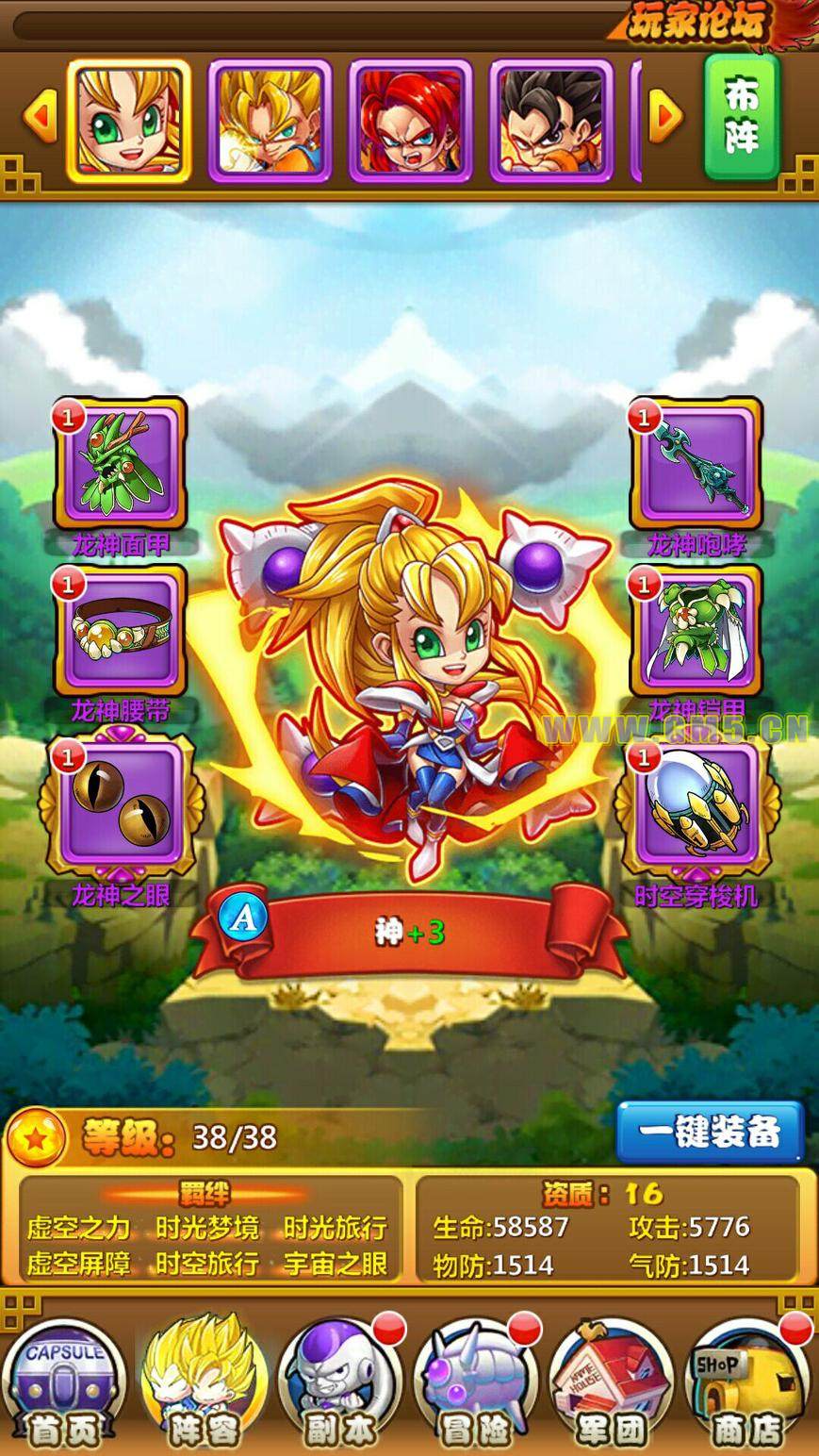Tap the right arrow of hero list

(x=666, y=118)
